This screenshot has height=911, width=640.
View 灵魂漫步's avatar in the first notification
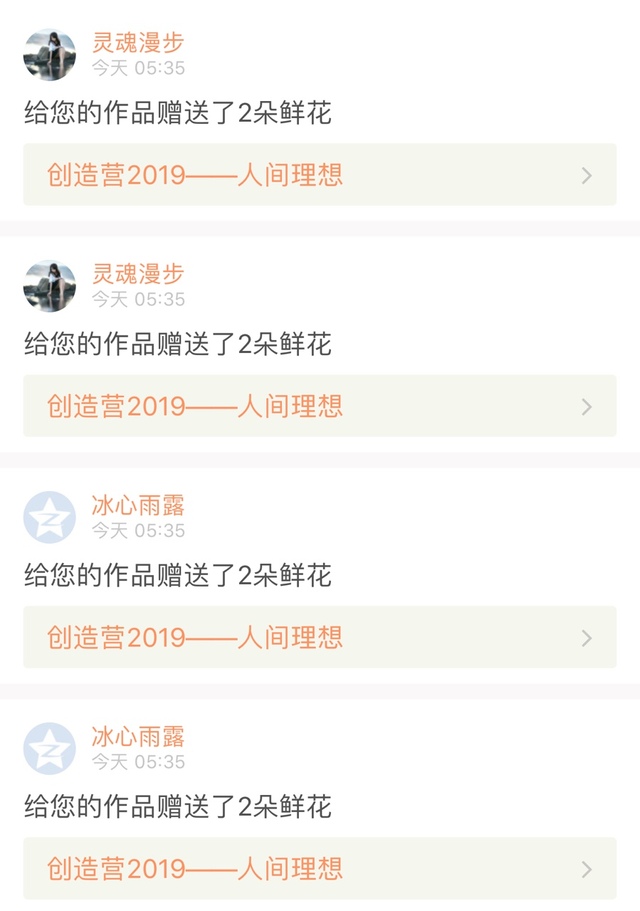(49, 55)
